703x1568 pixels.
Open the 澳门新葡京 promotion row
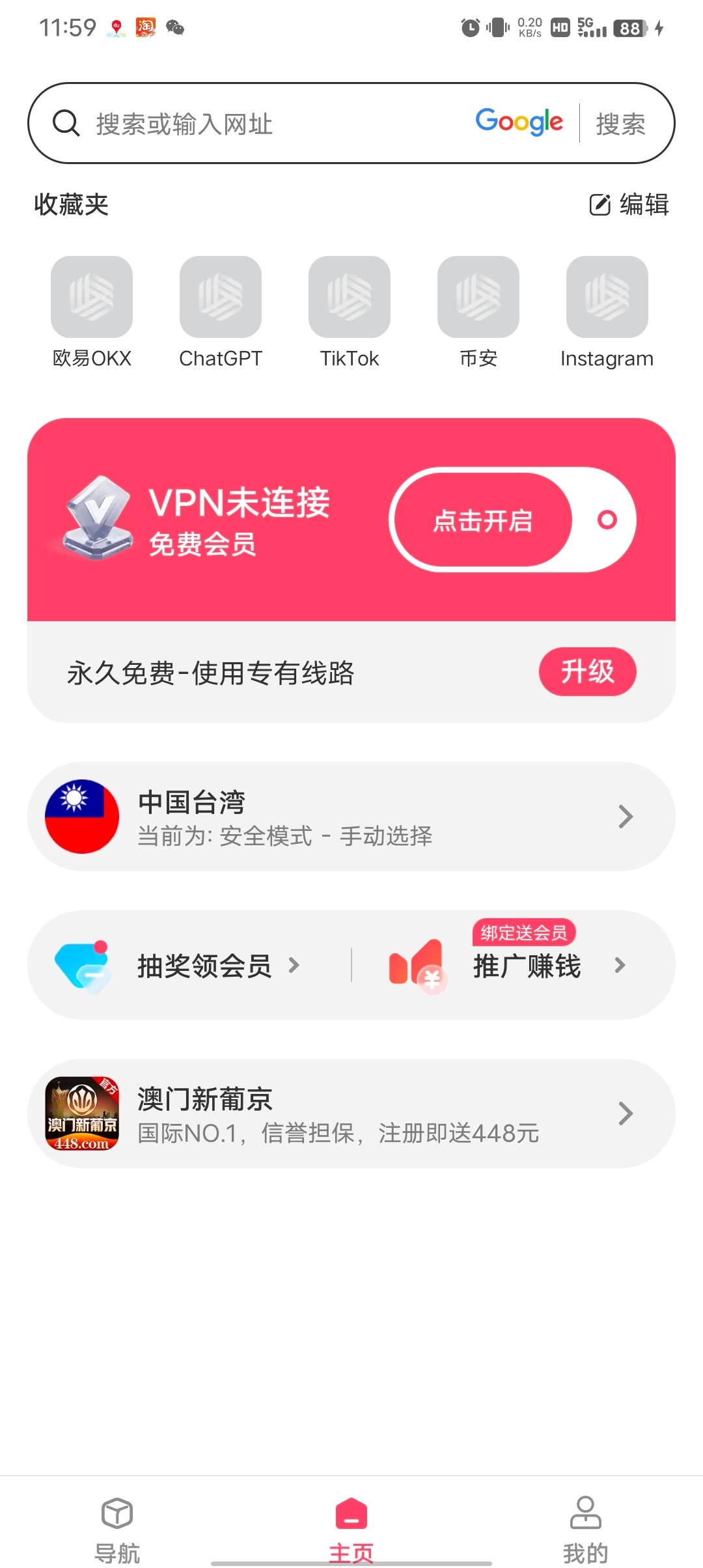(351, 1113)
